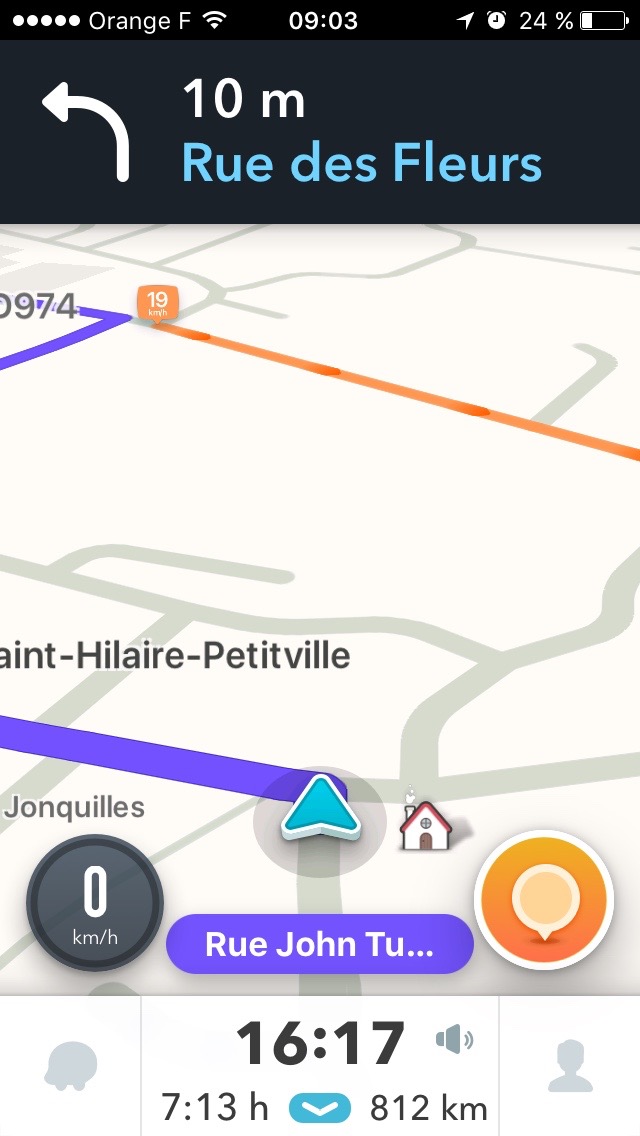Tap the blue location arrow

[320, 806]
